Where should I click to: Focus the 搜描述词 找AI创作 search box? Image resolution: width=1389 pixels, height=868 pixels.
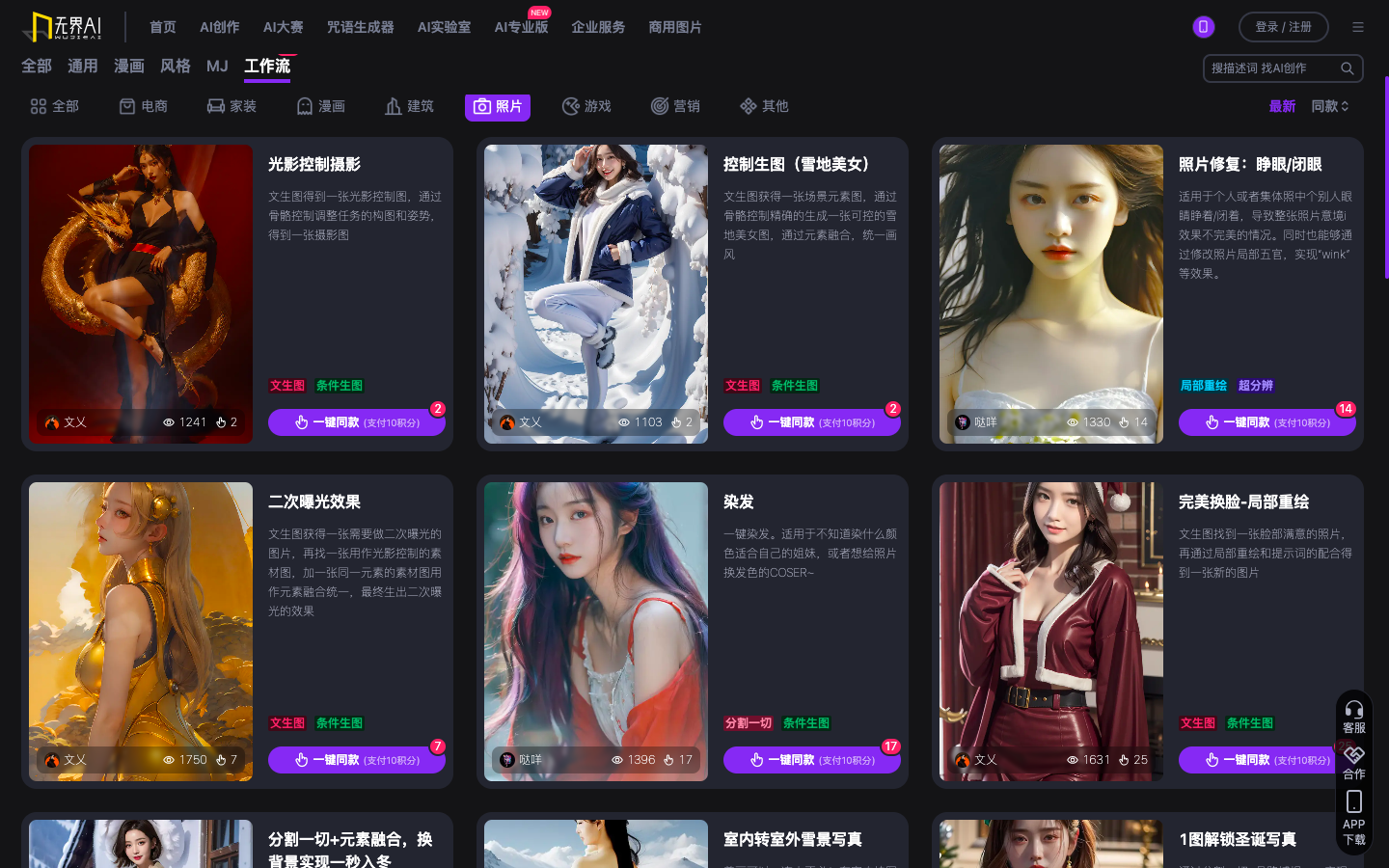(x=1273, y=68)
